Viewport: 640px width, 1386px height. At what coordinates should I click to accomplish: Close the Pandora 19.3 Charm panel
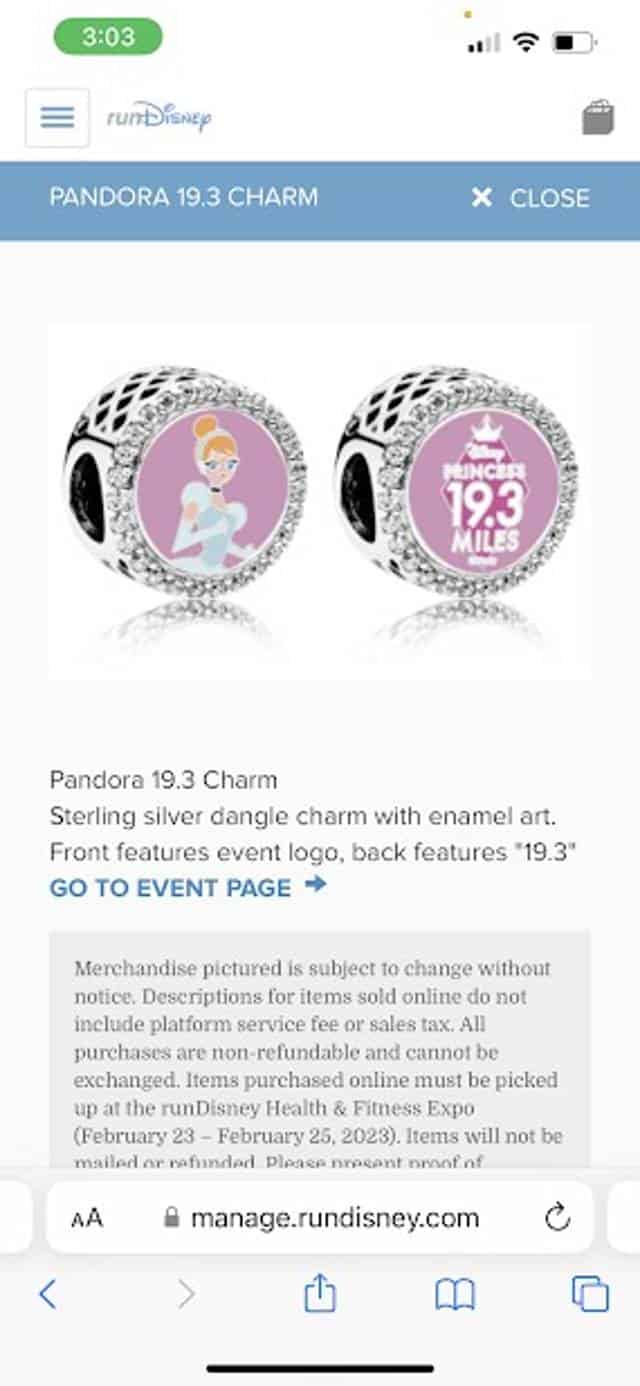(531, 198)
